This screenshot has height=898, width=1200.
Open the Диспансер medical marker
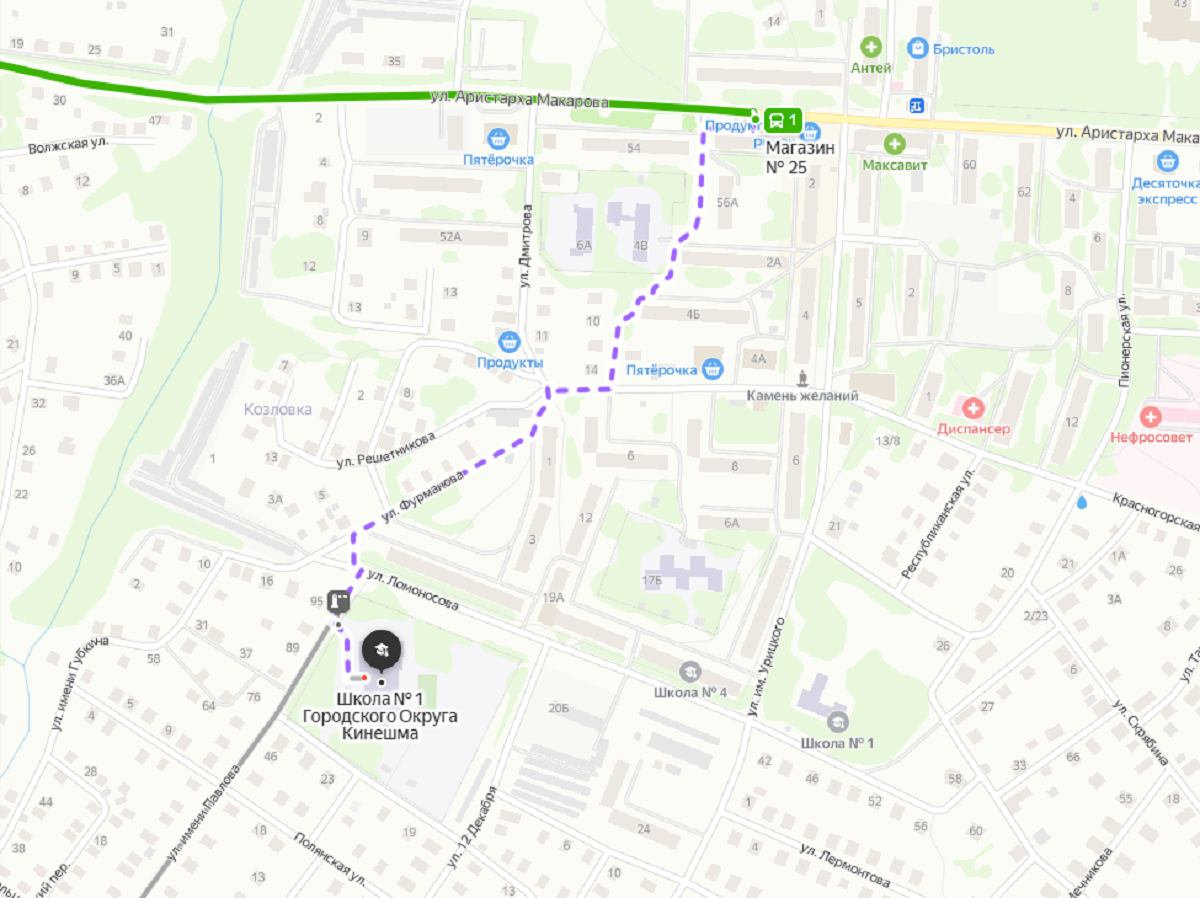click(x=973, y=408)
